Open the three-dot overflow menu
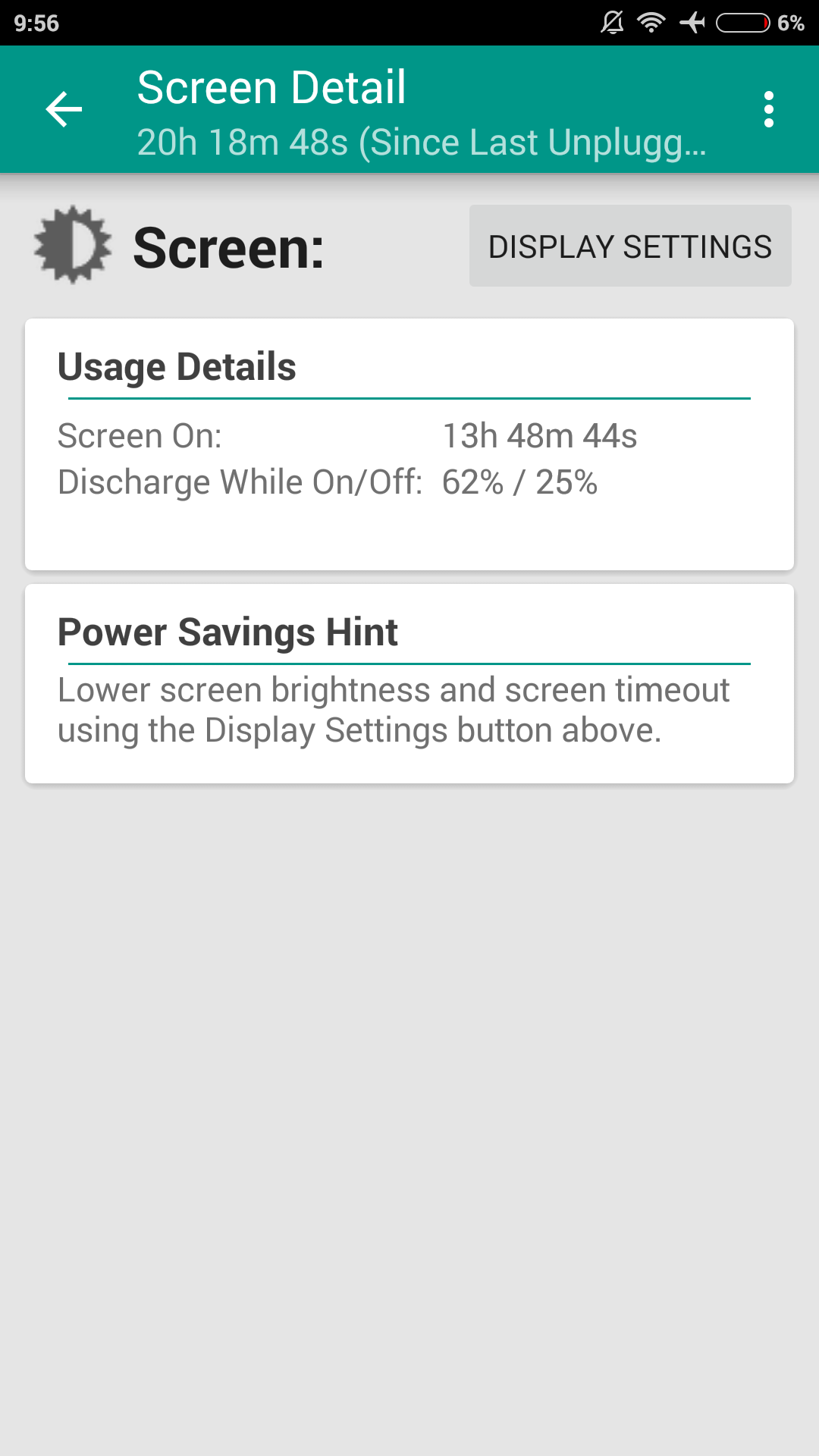This screenshot has width=819, height=1456. click(x=769, y=109)
